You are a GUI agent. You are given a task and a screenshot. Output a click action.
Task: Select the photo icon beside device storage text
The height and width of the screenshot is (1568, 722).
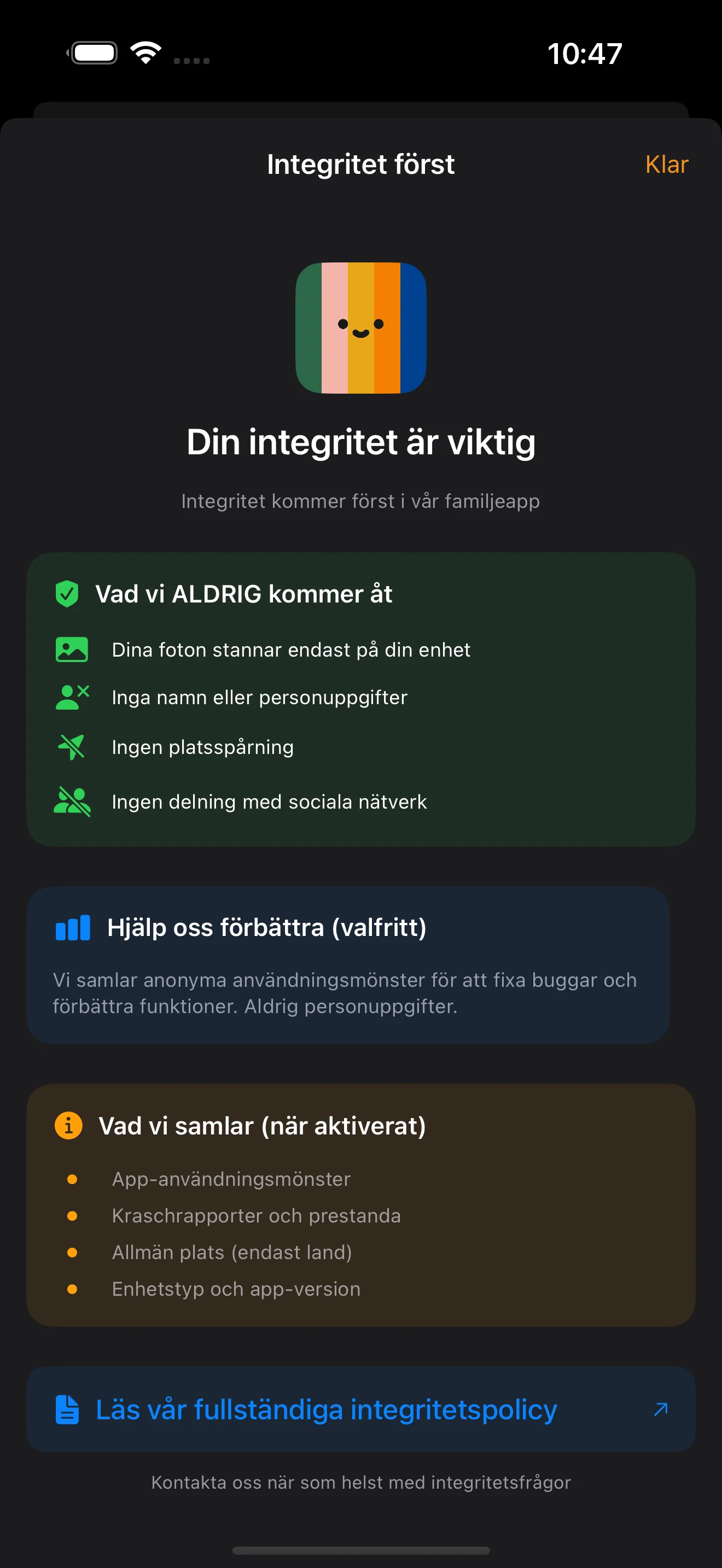point(71,650)
